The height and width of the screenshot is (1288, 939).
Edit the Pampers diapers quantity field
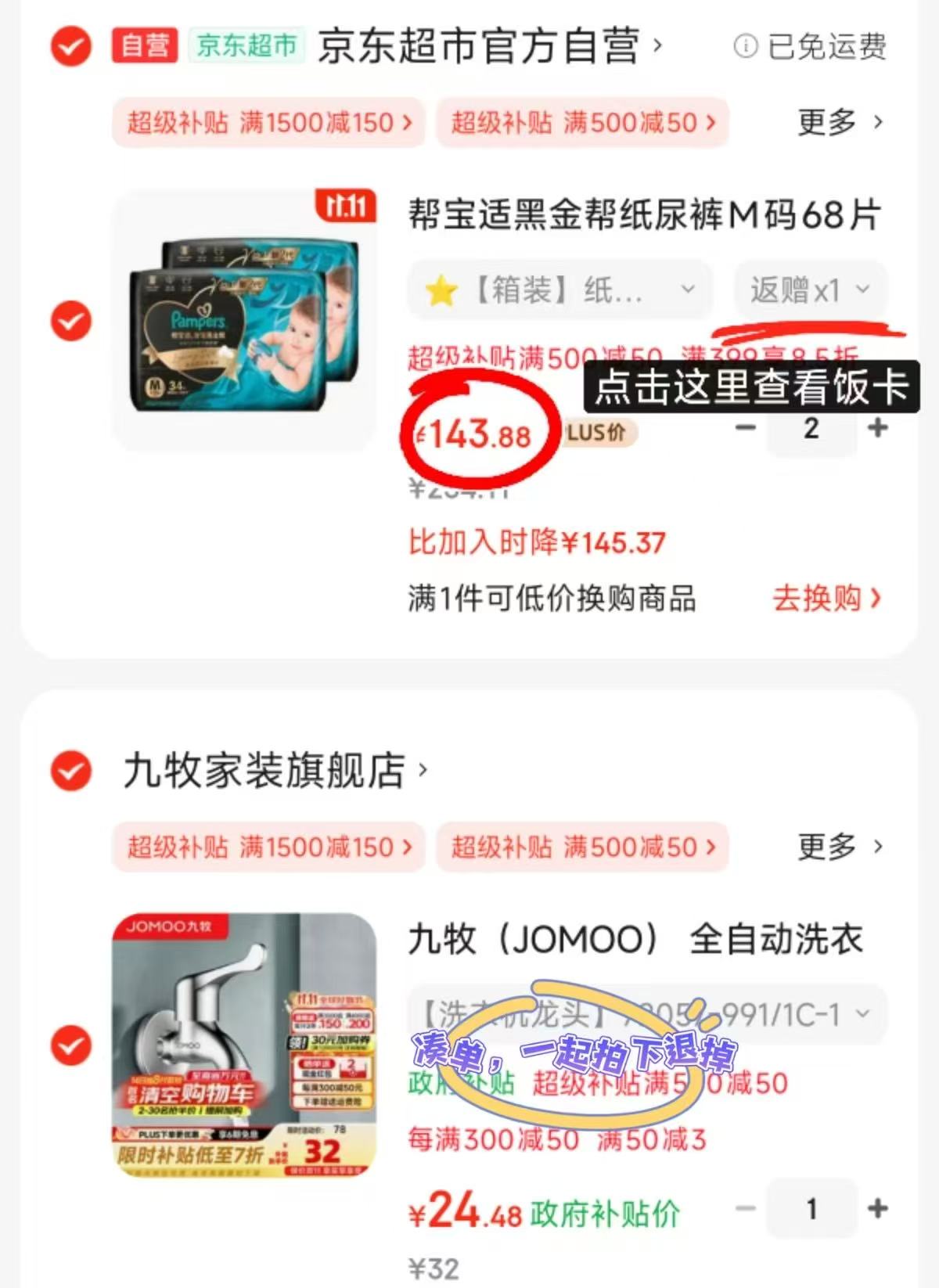click(811, 429)
